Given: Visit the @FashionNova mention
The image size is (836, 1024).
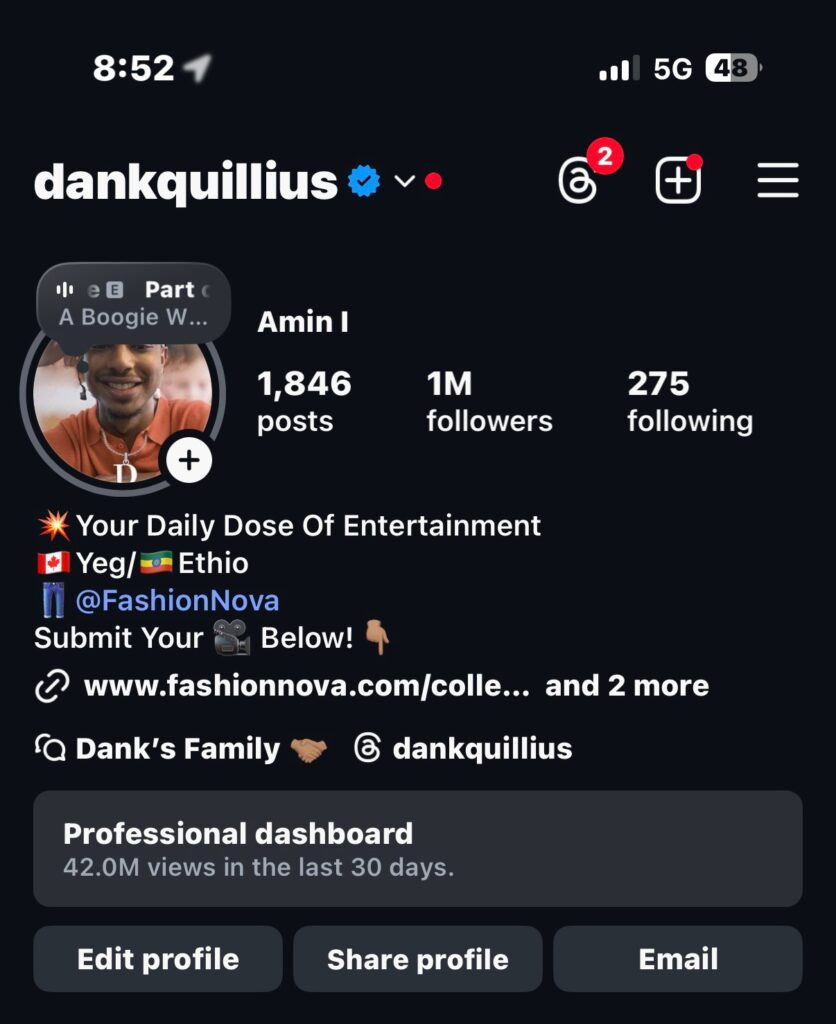Looking at the screenshot, I should [177, 601].
